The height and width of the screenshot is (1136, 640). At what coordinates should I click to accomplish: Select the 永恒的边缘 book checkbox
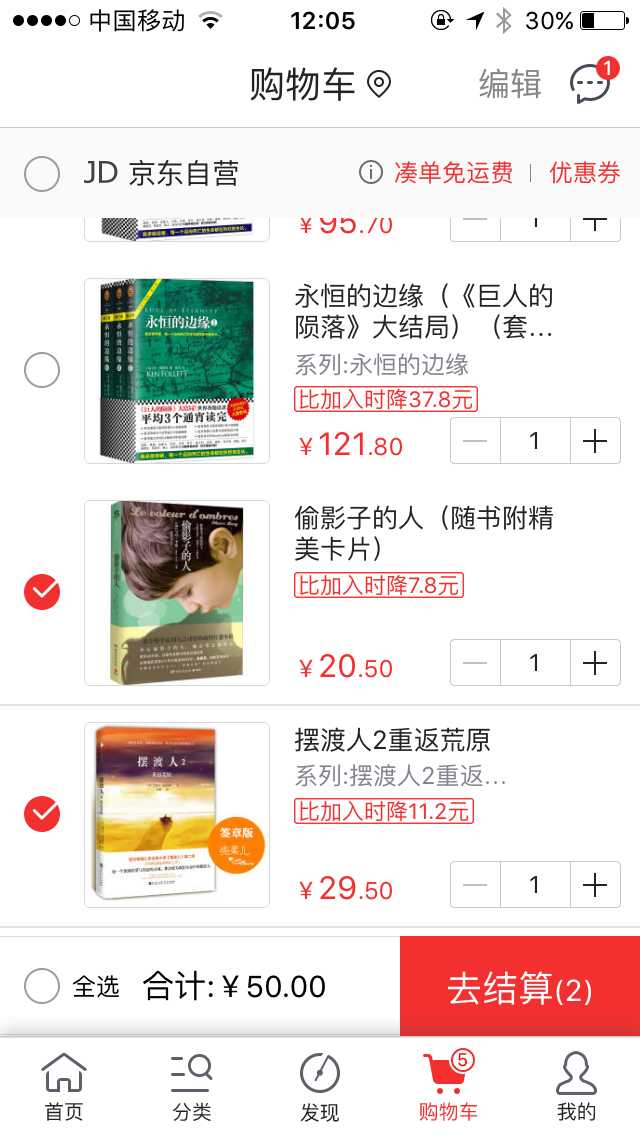[42, 371]
